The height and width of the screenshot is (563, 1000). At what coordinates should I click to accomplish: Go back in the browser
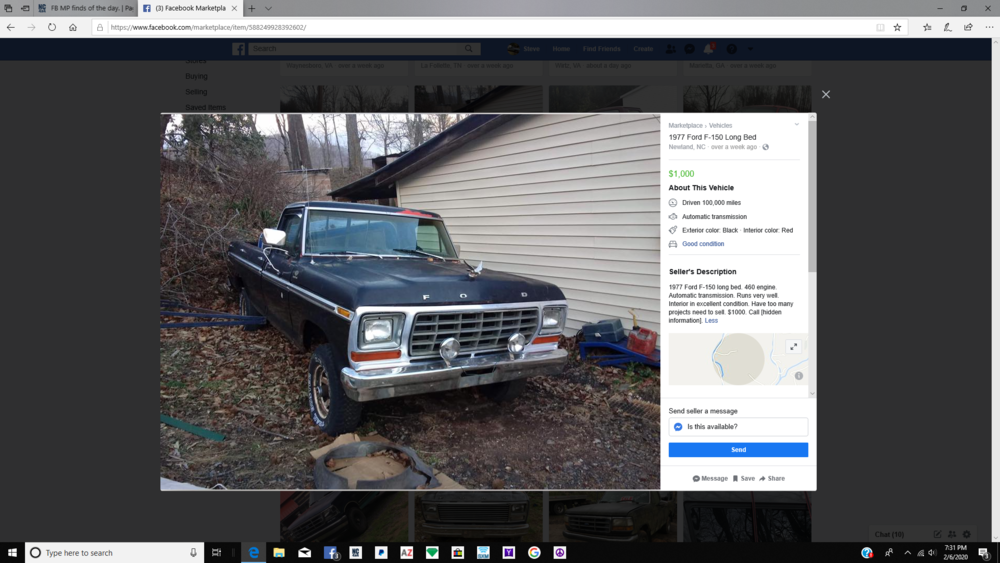(x=11, y=27)
